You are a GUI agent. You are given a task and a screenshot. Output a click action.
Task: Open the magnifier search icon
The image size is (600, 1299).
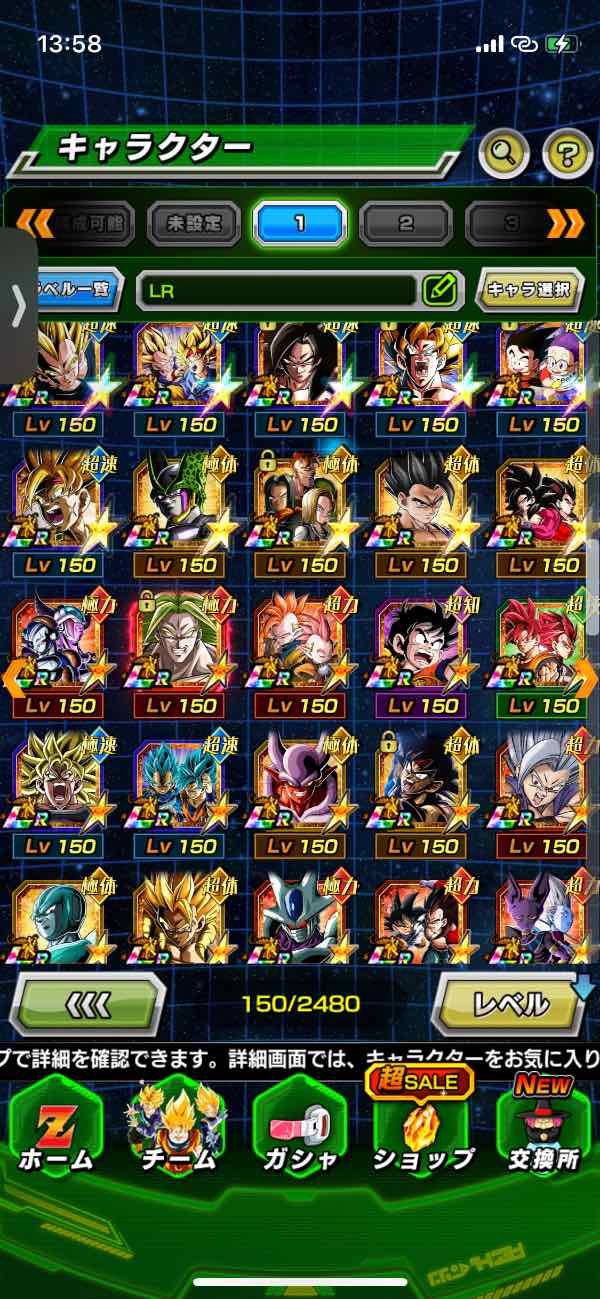tap(504, 153)
